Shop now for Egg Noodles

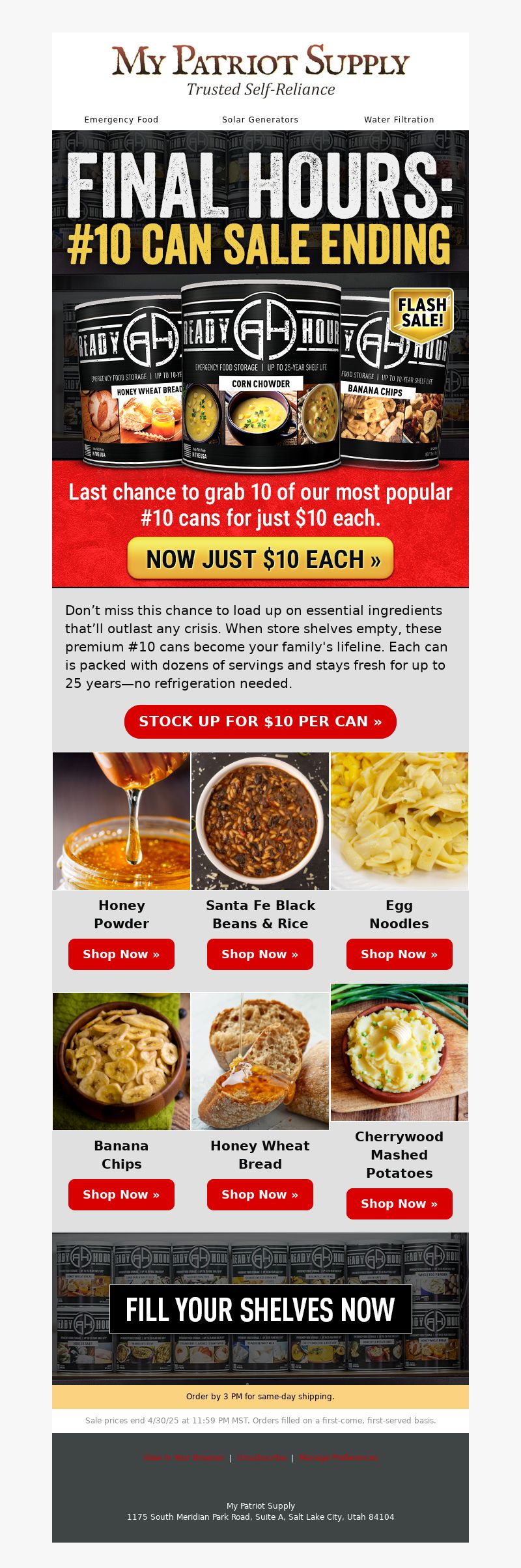399,954
